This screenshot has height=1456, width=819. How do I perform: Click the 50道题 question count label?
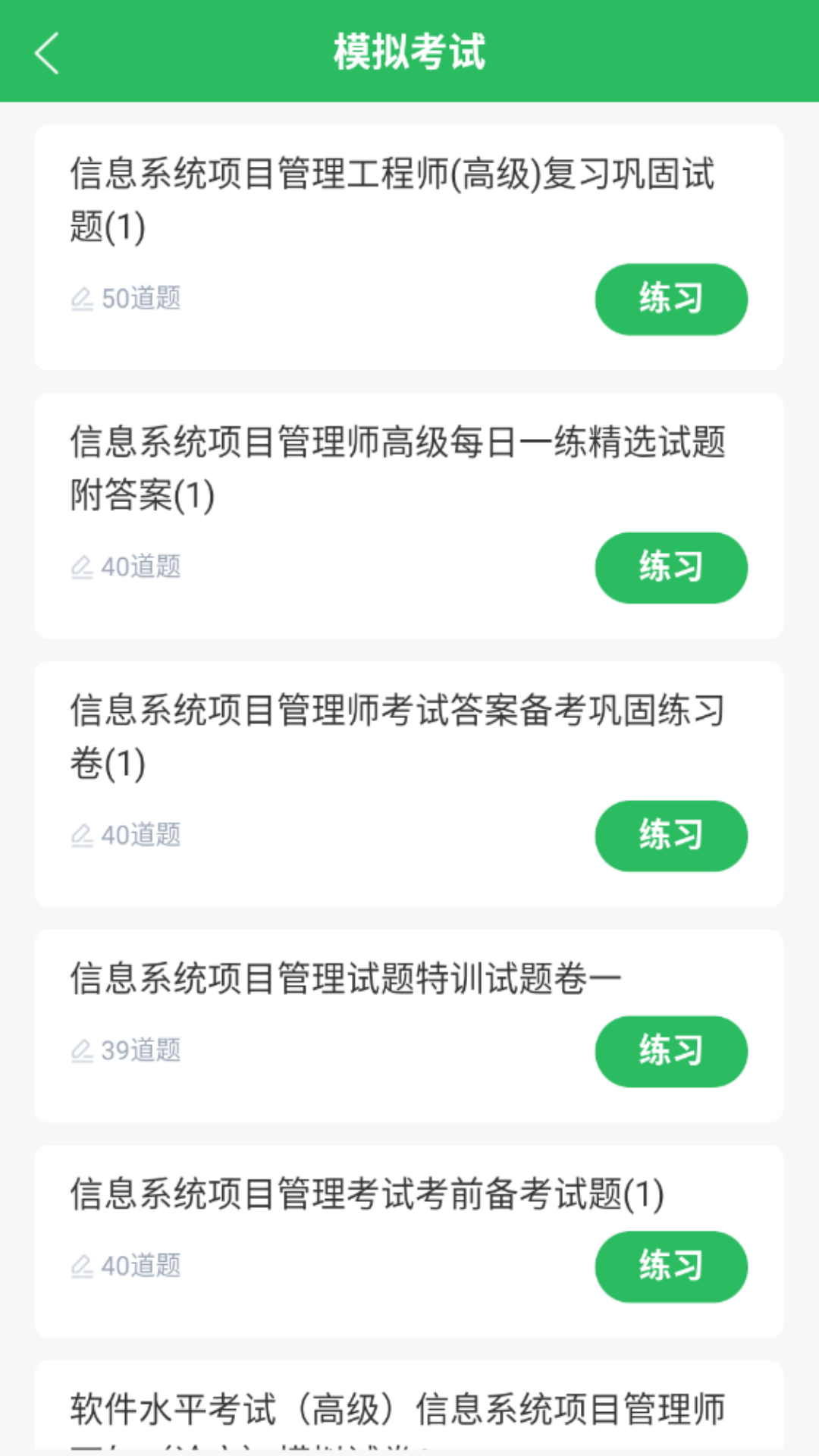coord(141,298)
